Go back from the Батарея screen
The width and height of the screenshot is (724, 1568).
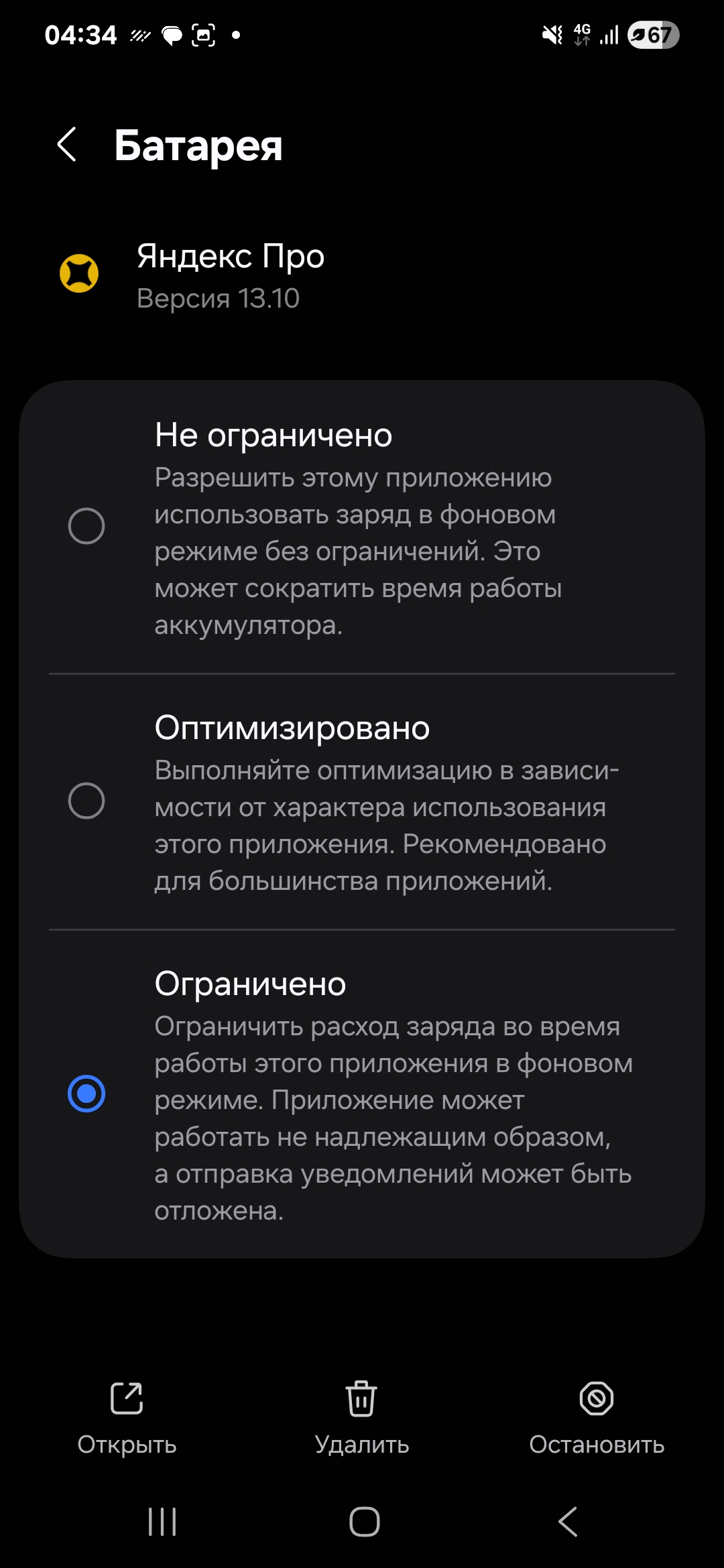tap(67, 144)
